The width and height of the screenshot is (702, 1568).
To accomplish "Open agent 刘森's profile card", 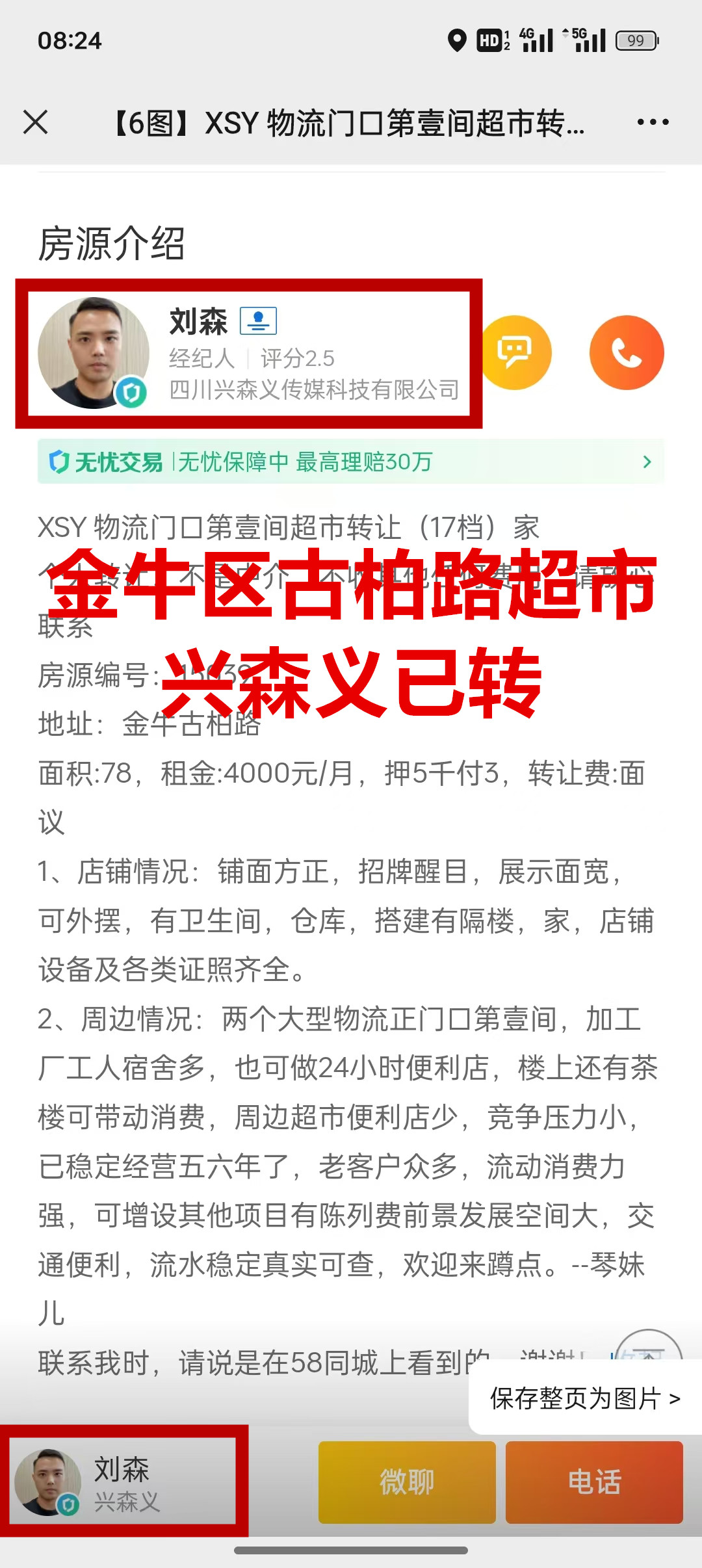I will click(x=250, y=354).
